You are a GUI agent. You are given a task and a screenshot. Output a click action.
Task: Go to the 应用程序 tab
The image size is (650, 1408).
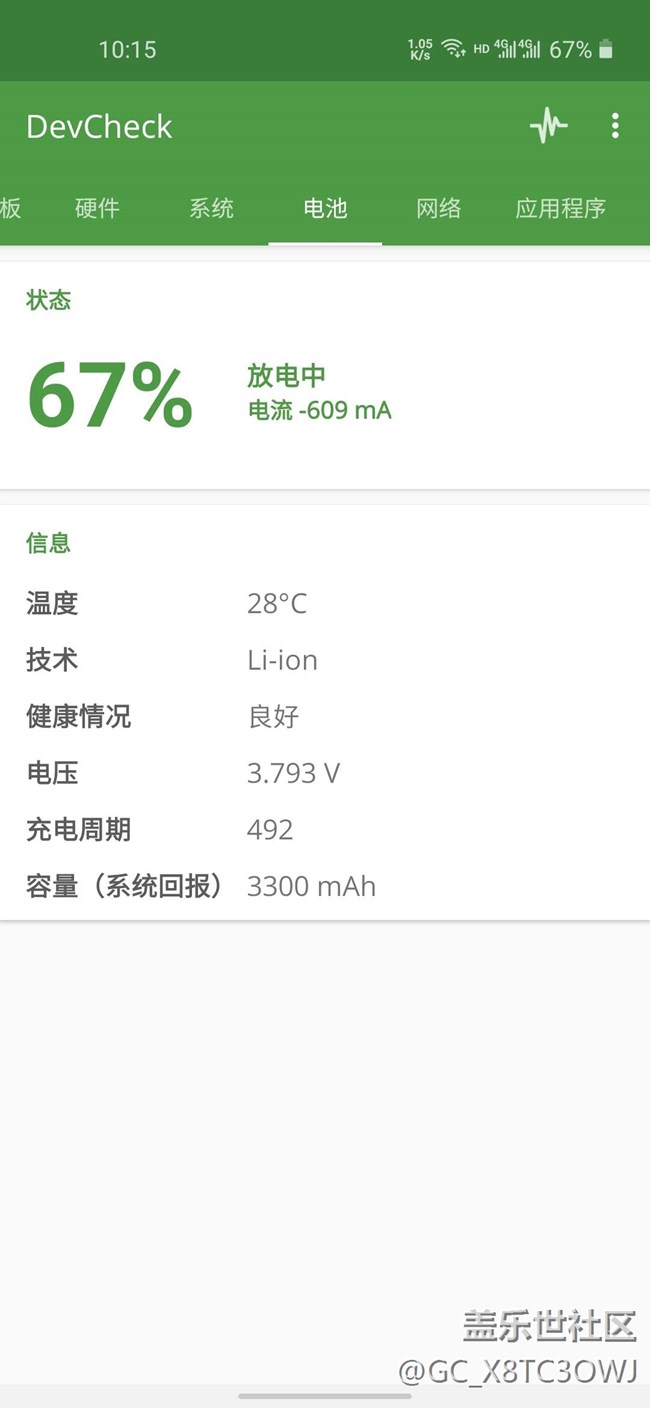click(560, 208)
